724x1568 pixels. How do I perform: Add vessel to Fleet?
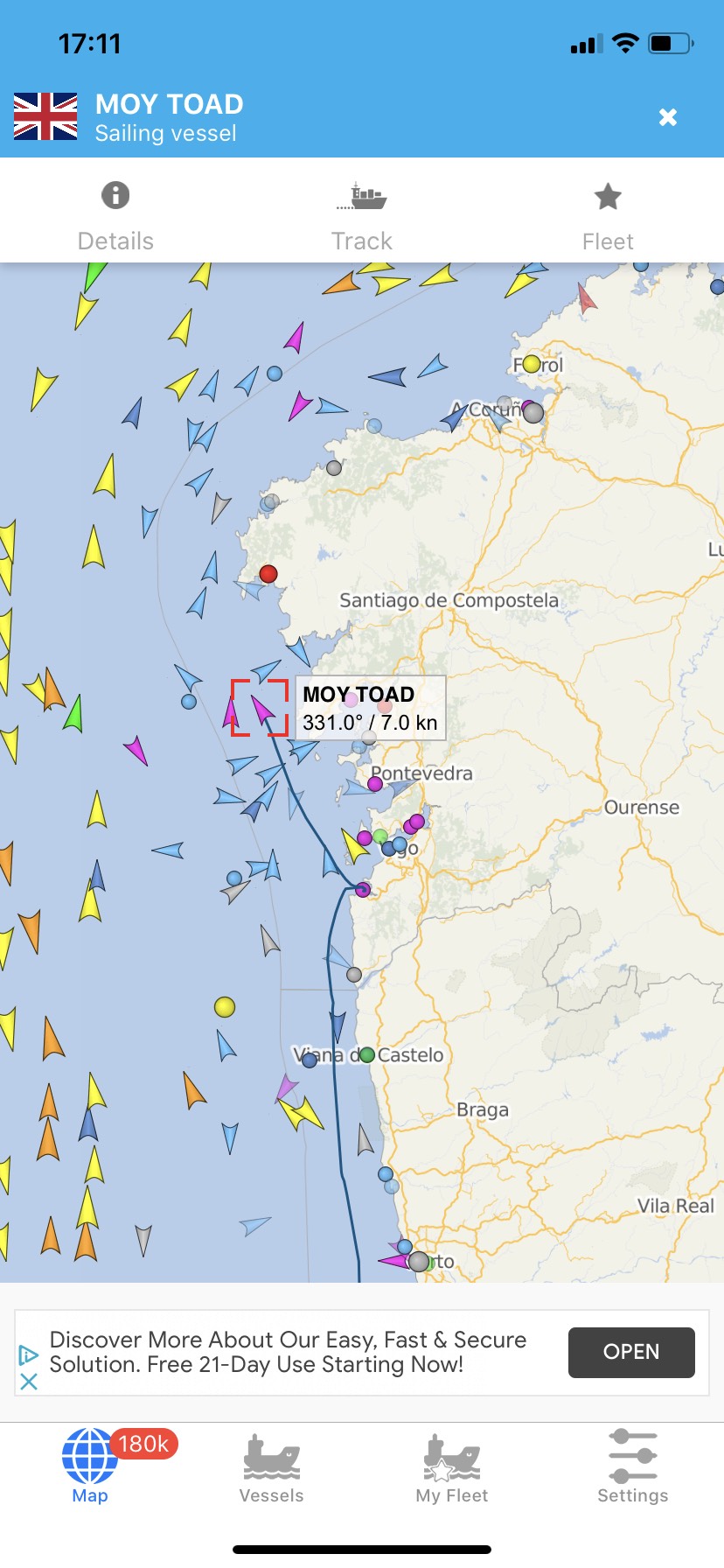pos(608,216)
